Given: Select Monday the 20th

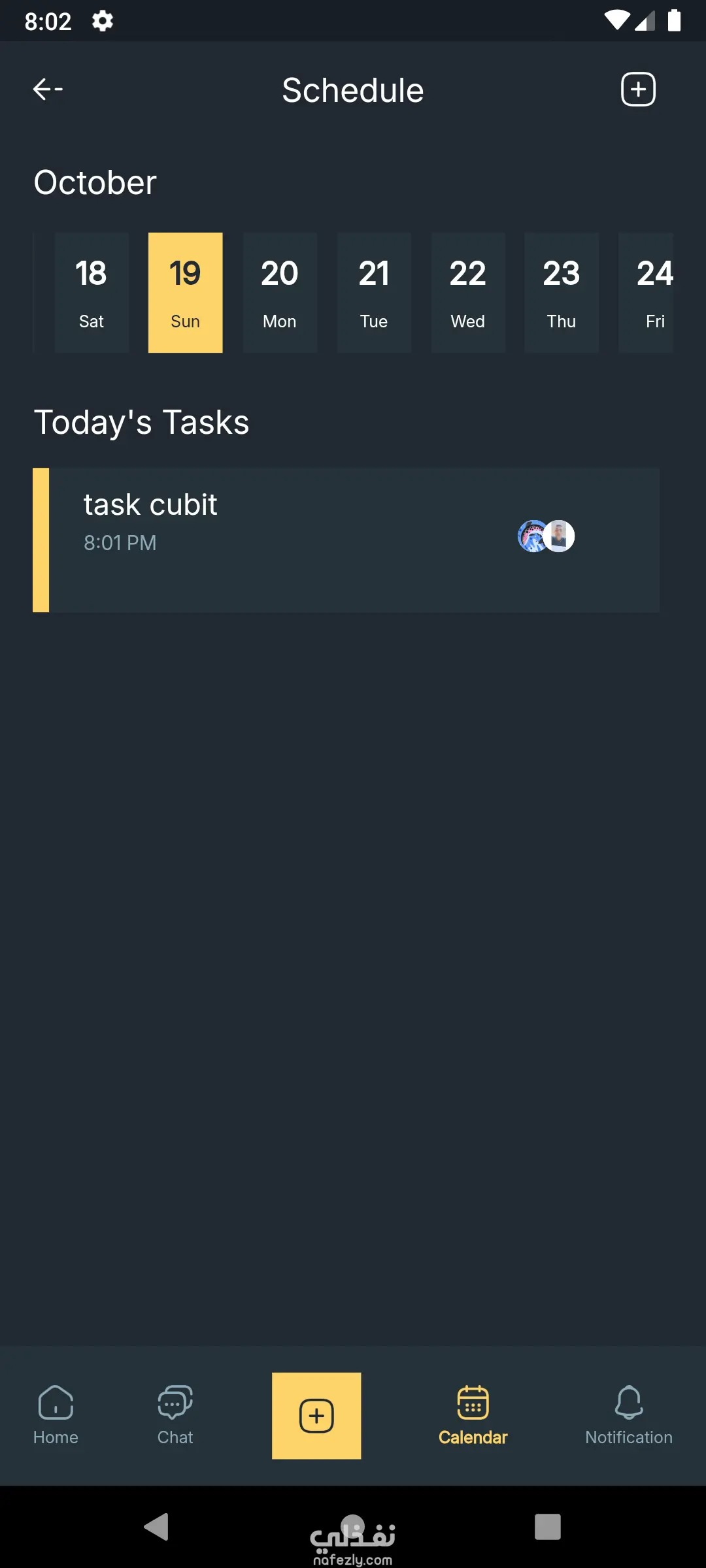Looking at the screenshot, I should click(280, 293).
